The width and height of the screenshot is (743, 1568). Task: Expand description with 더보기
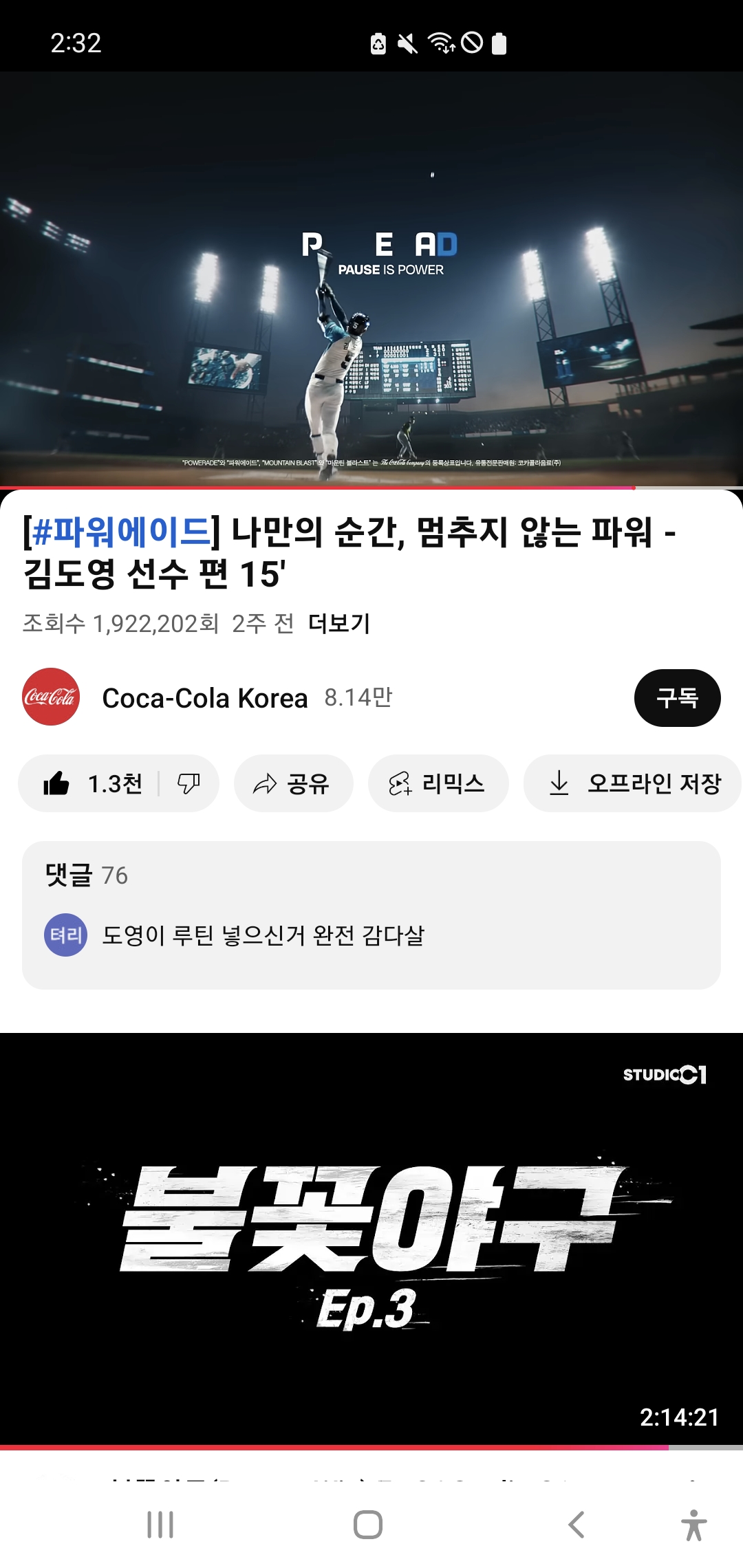click(338, 624)
